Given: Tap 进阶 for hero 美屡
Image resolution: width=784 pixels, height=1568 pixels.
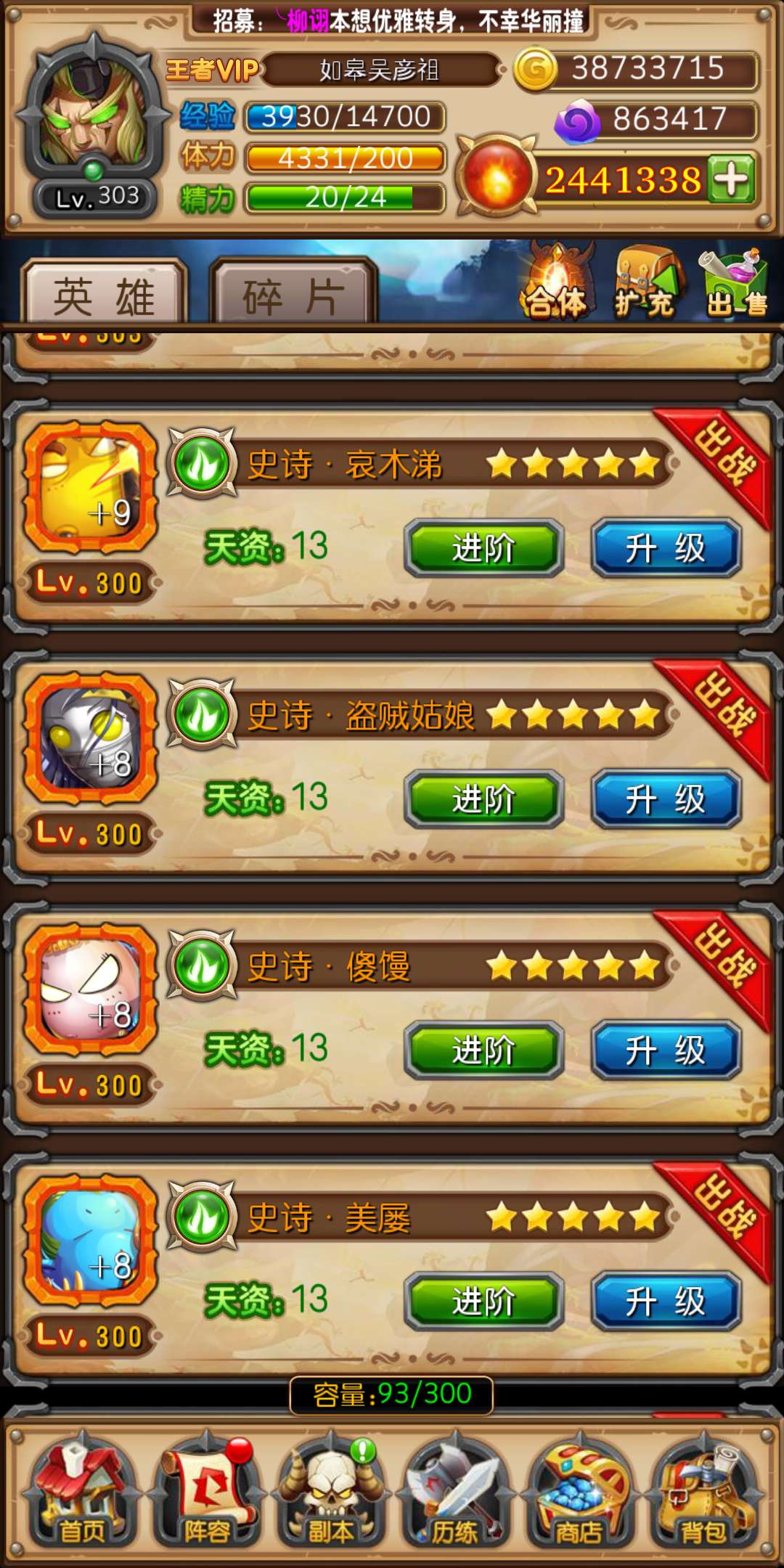Looking at the screenshot, I should (484, 1302).
